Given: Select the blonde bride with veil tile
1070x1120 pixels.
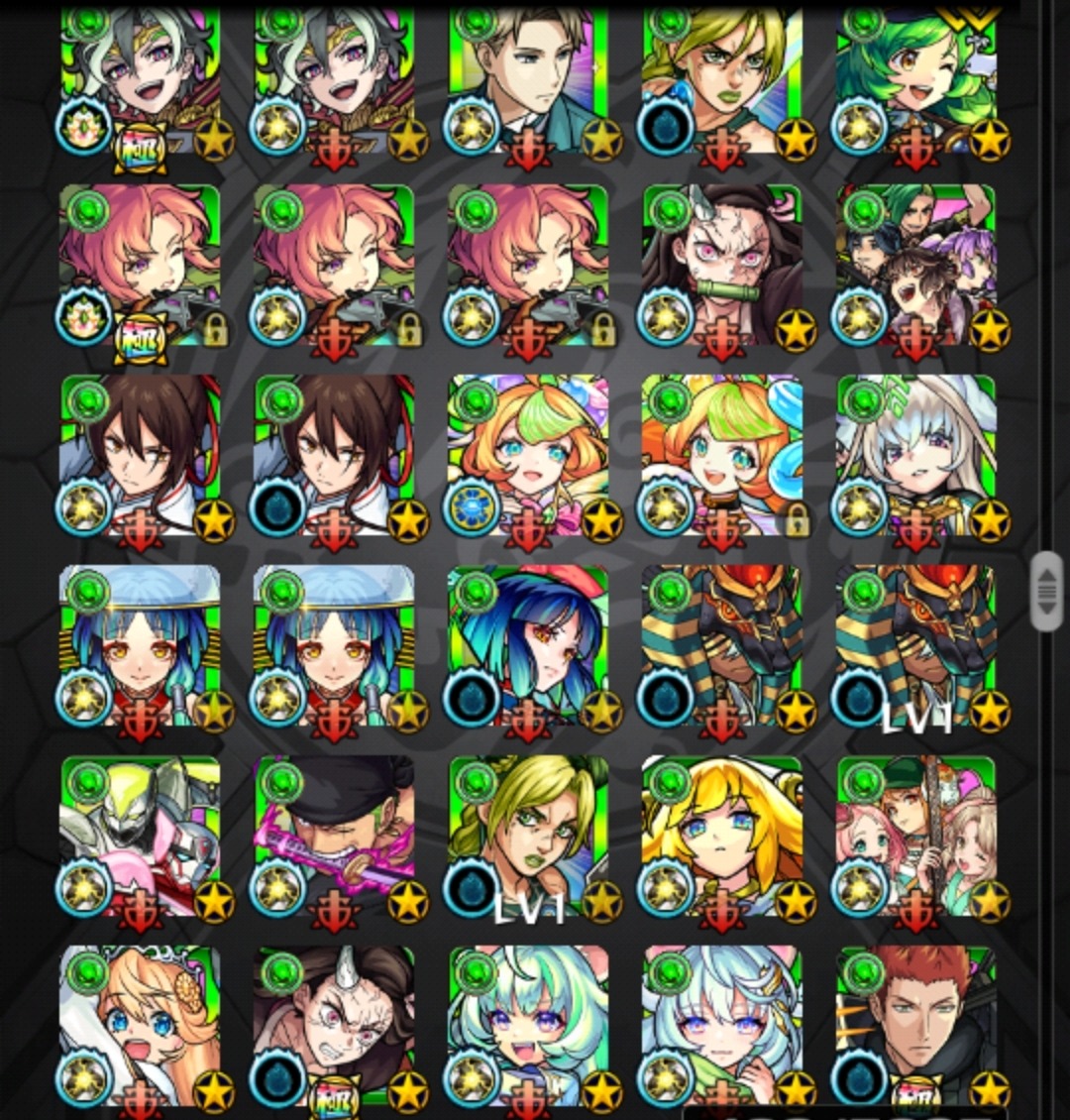Looking at the screenshot, I should tap(140, 1026).
